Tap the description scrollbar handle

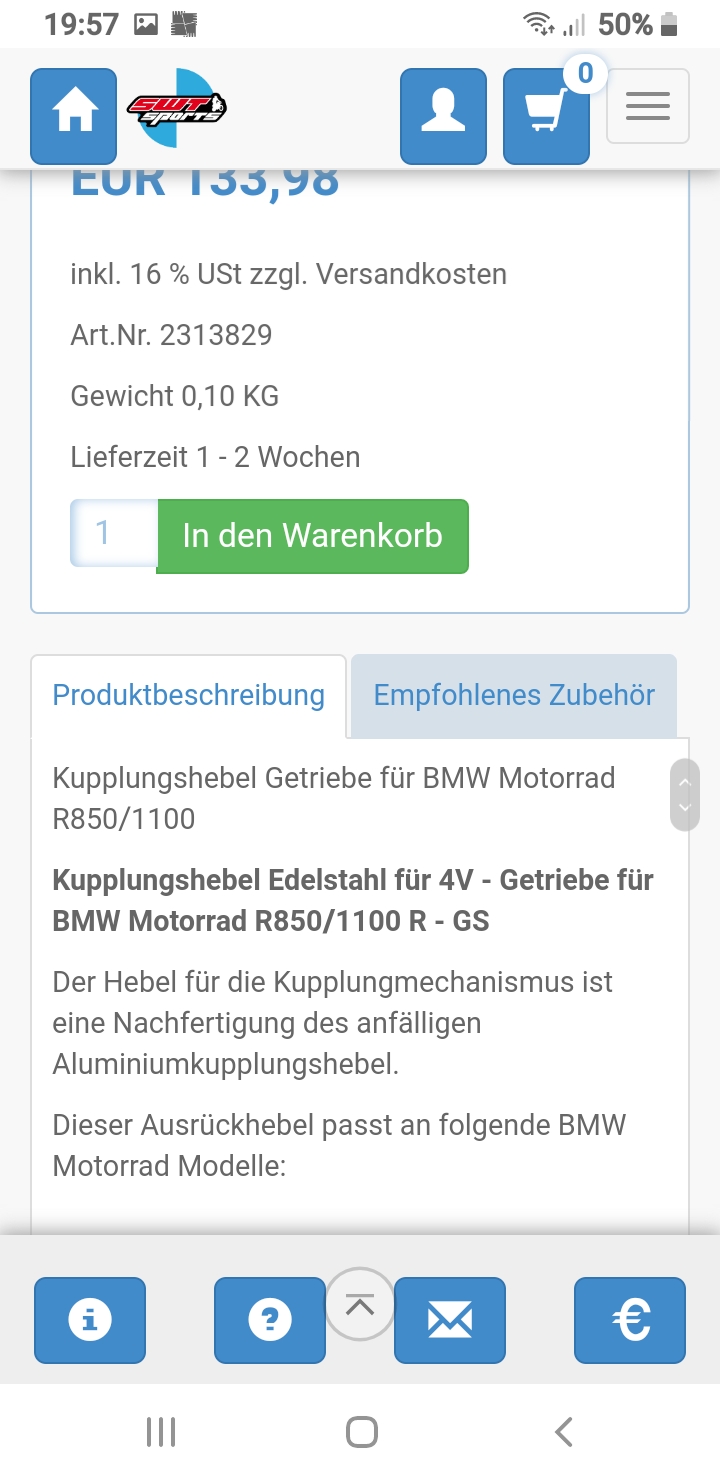pos(684,794)
